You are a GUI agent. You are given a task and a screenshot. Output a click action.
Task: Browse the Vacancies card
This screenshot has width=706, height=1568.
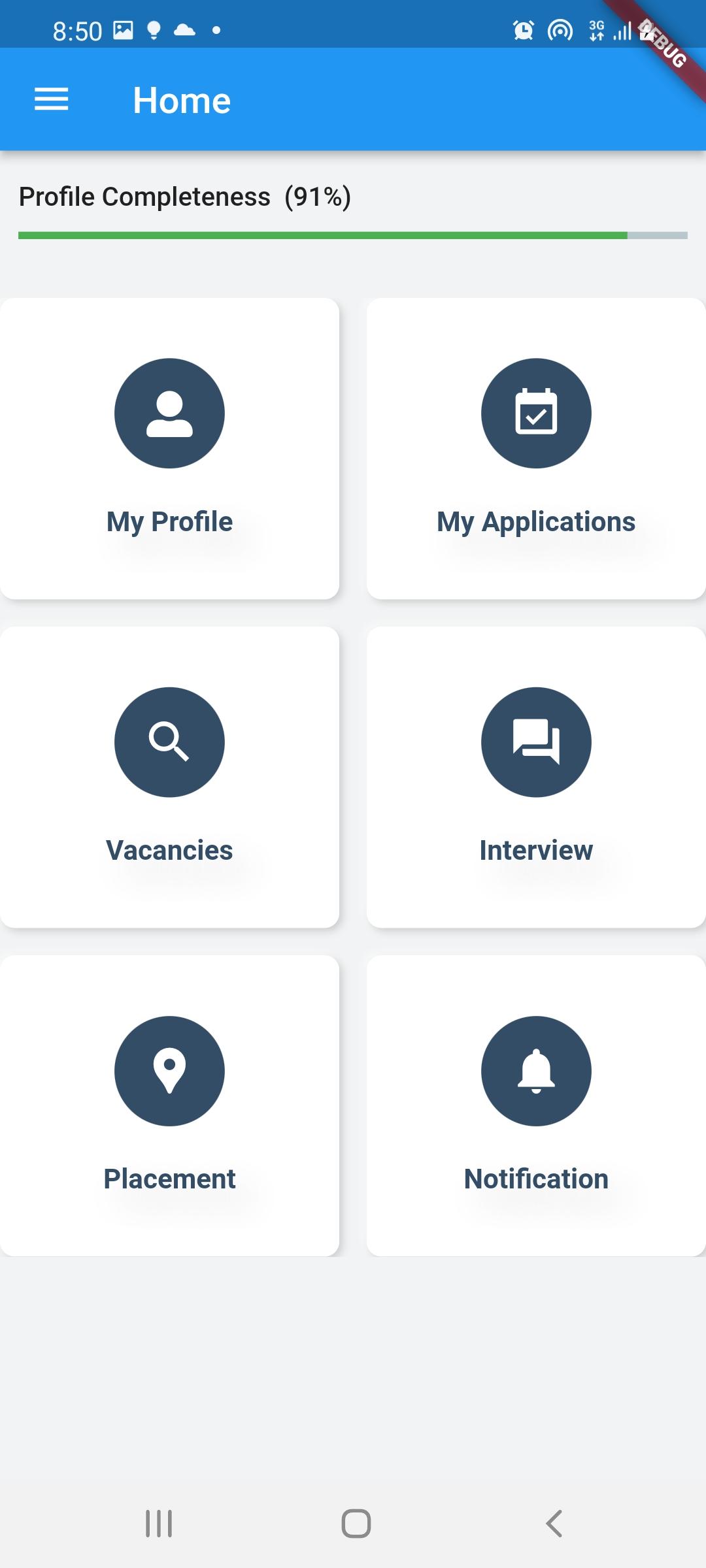[x=169, y=777]
